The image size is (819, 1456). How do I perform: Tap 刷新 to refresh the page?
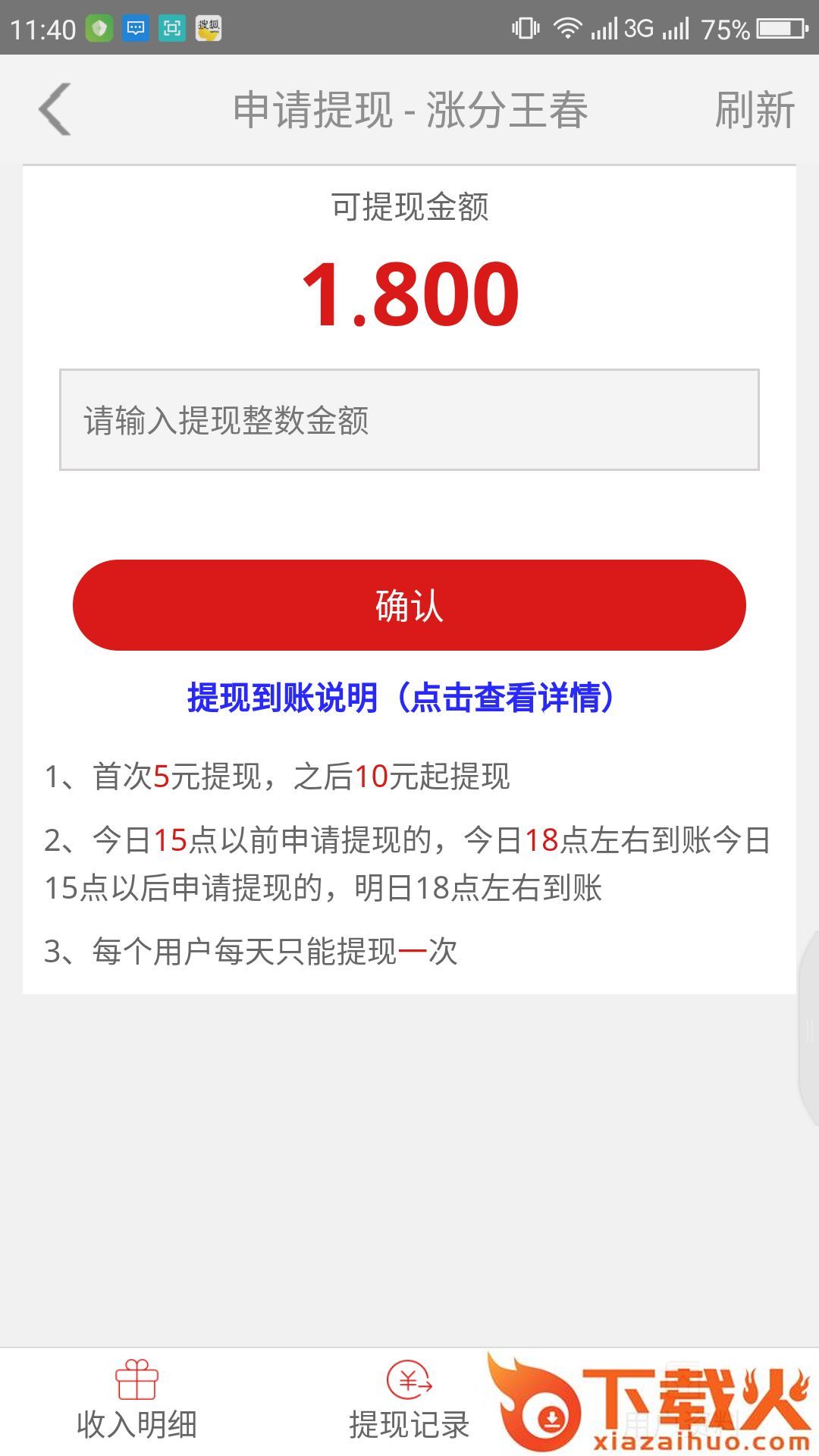pyautogui.click(x=754, y=110)
